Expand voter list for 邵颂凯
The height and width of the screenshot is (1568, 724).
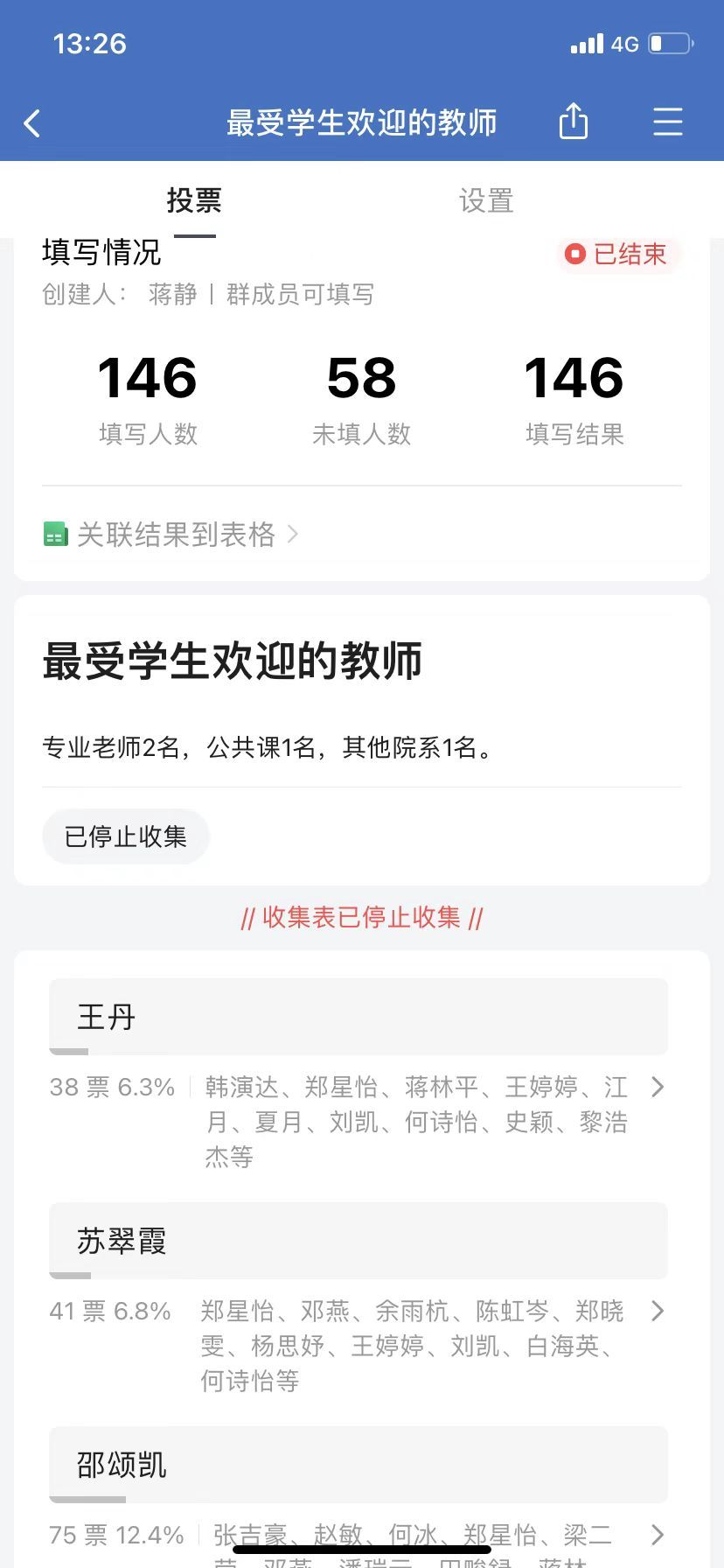coord(658,1535)
